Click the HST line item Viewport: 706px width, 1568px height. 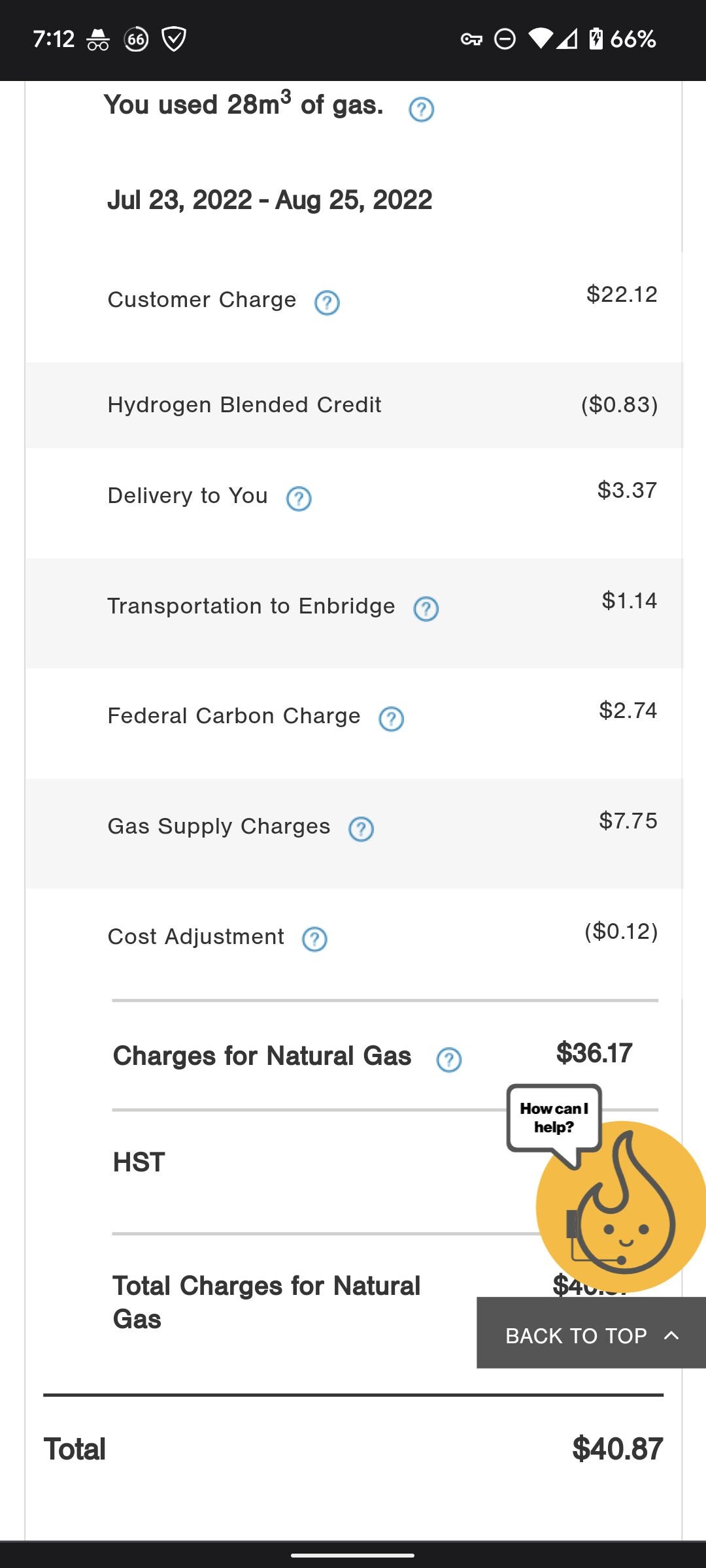[139, 1162]
